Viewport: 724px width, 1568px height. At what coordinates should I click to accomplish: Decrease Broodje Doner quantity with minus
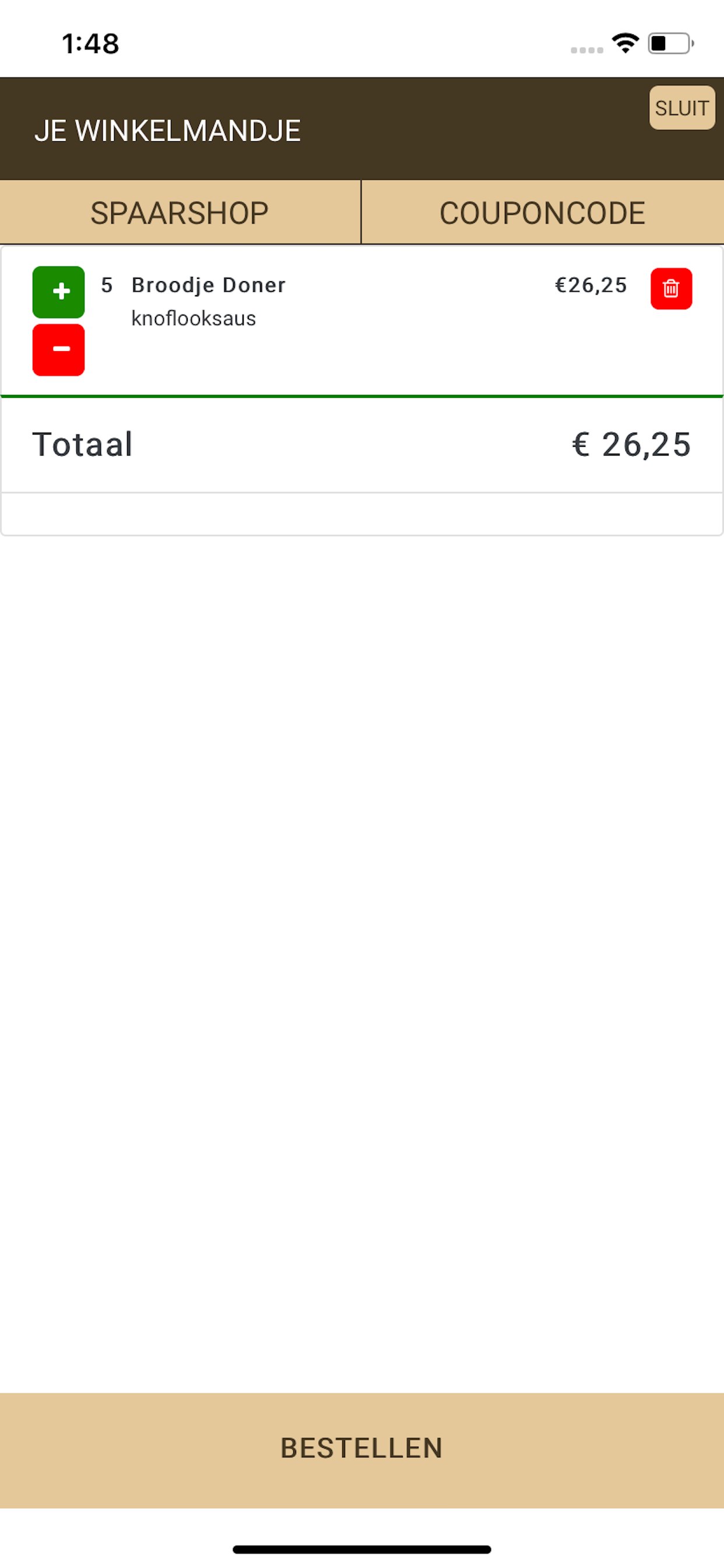point(58,349)
